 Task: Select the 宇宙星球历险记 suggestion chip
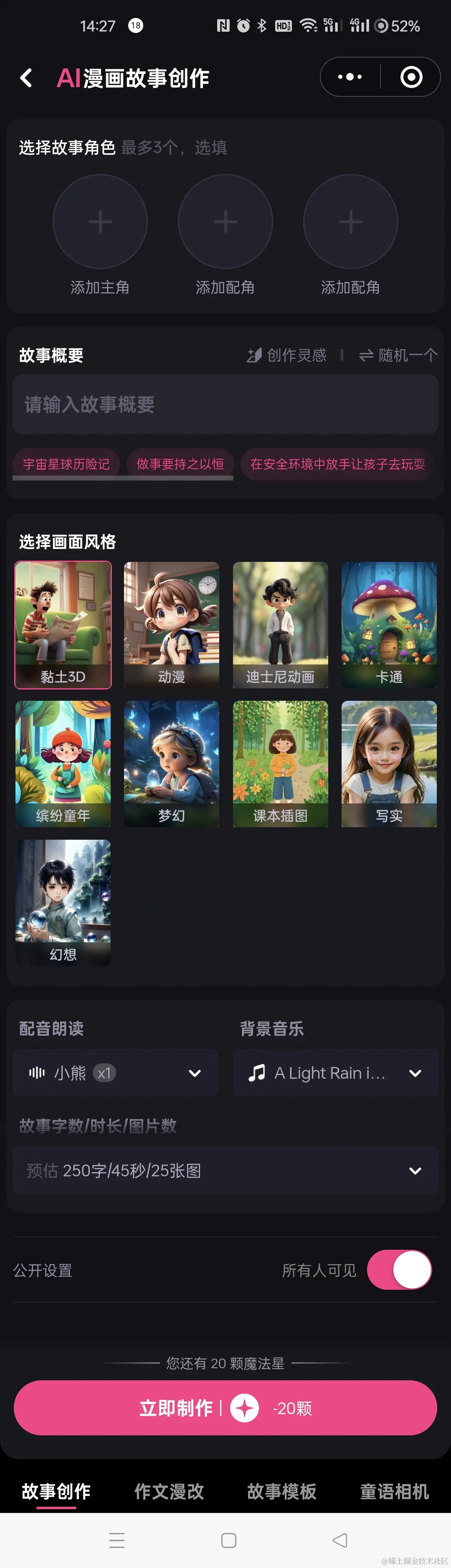point(66,464)
